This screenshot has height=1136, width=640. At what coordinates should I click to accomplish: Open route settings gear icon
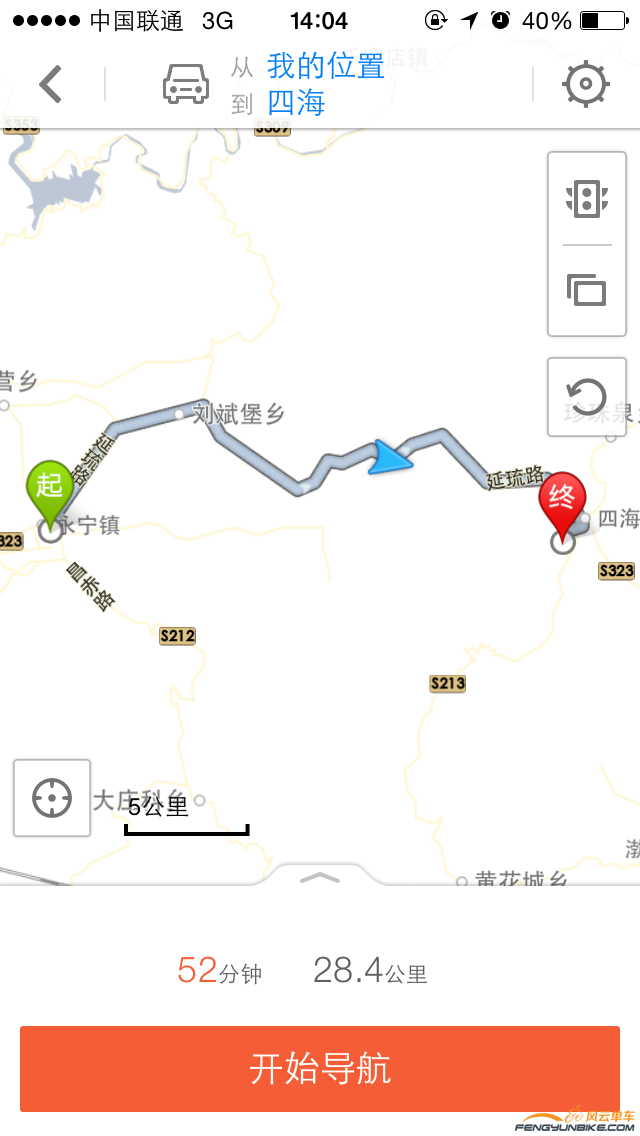586,84
